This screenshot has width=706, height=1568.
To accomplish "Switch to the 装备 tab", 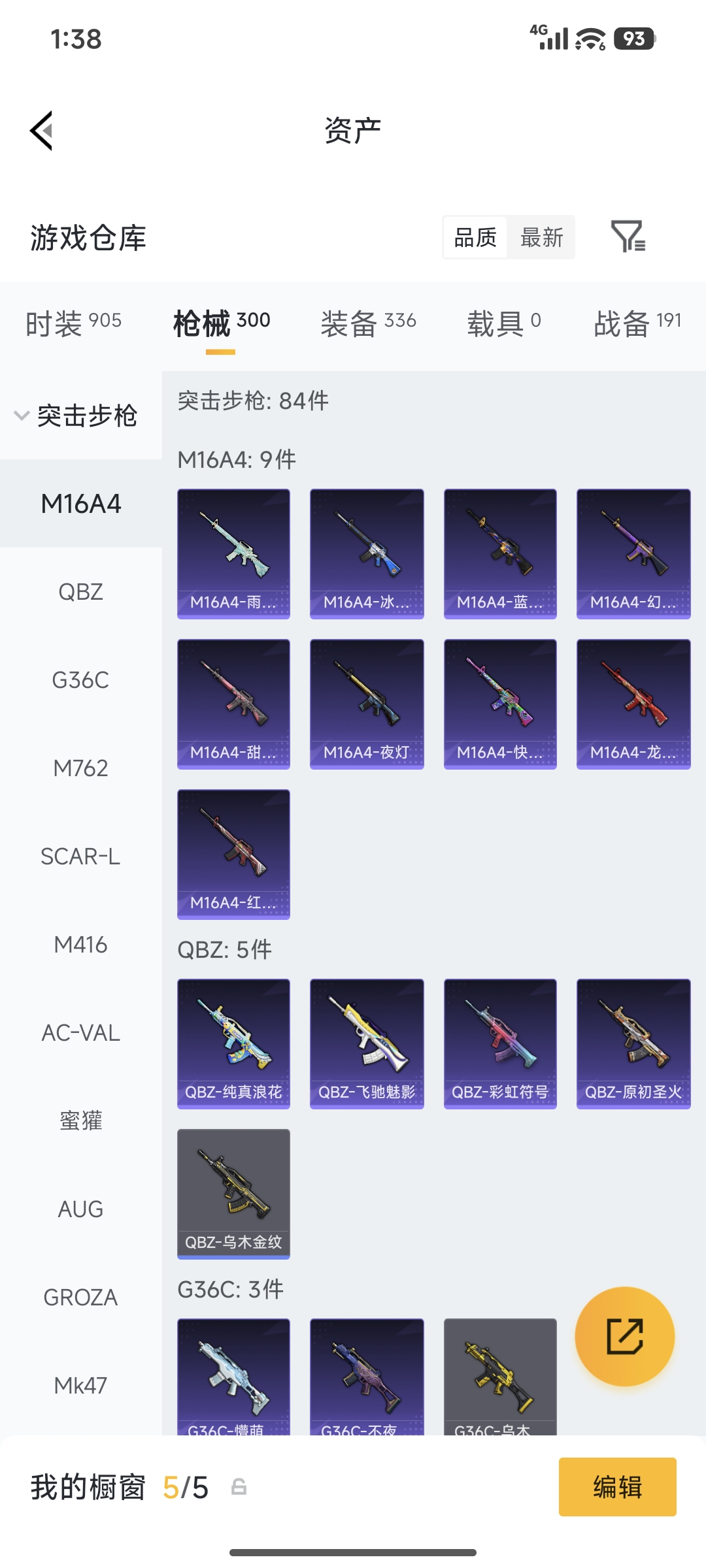I will click(368, 323).
